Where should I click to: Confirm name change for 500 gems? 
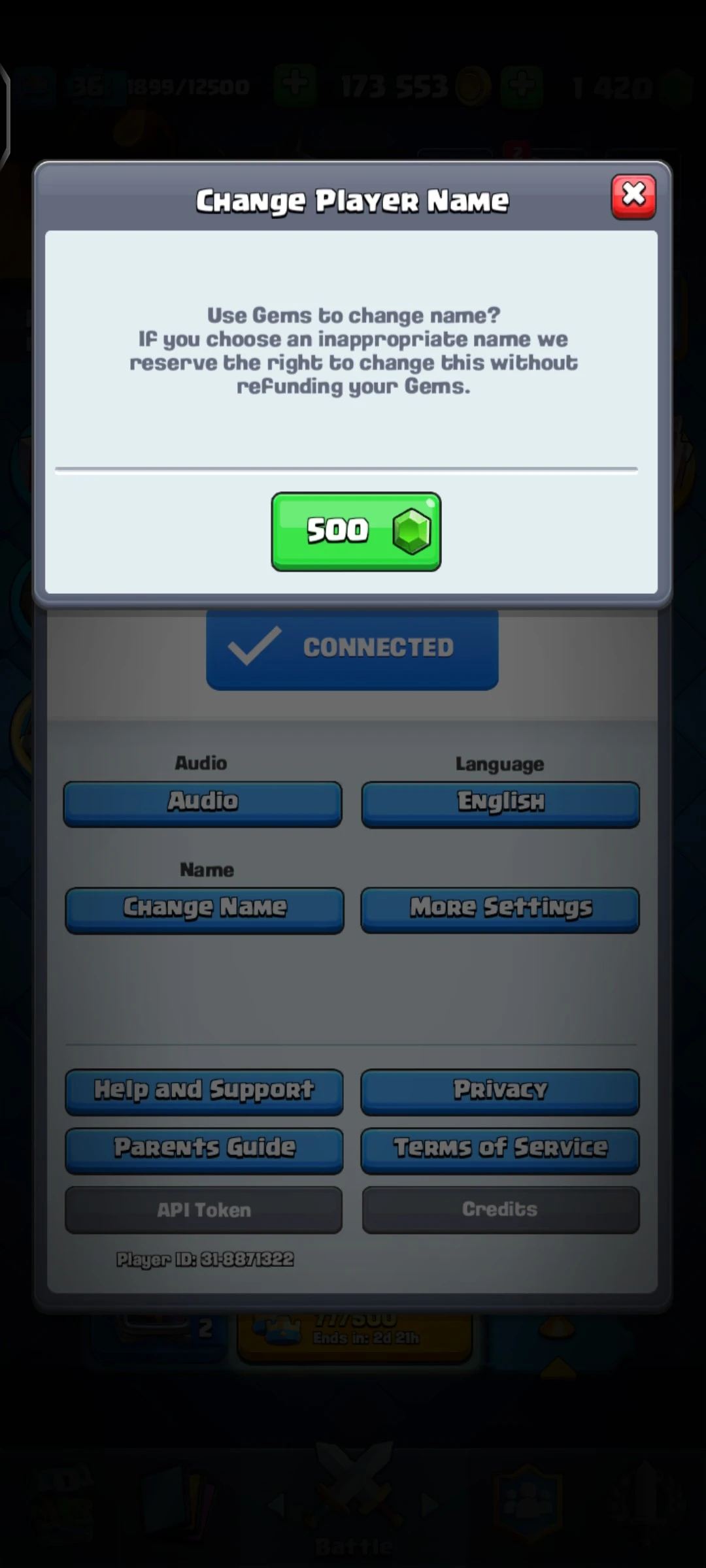coord(356,531)
